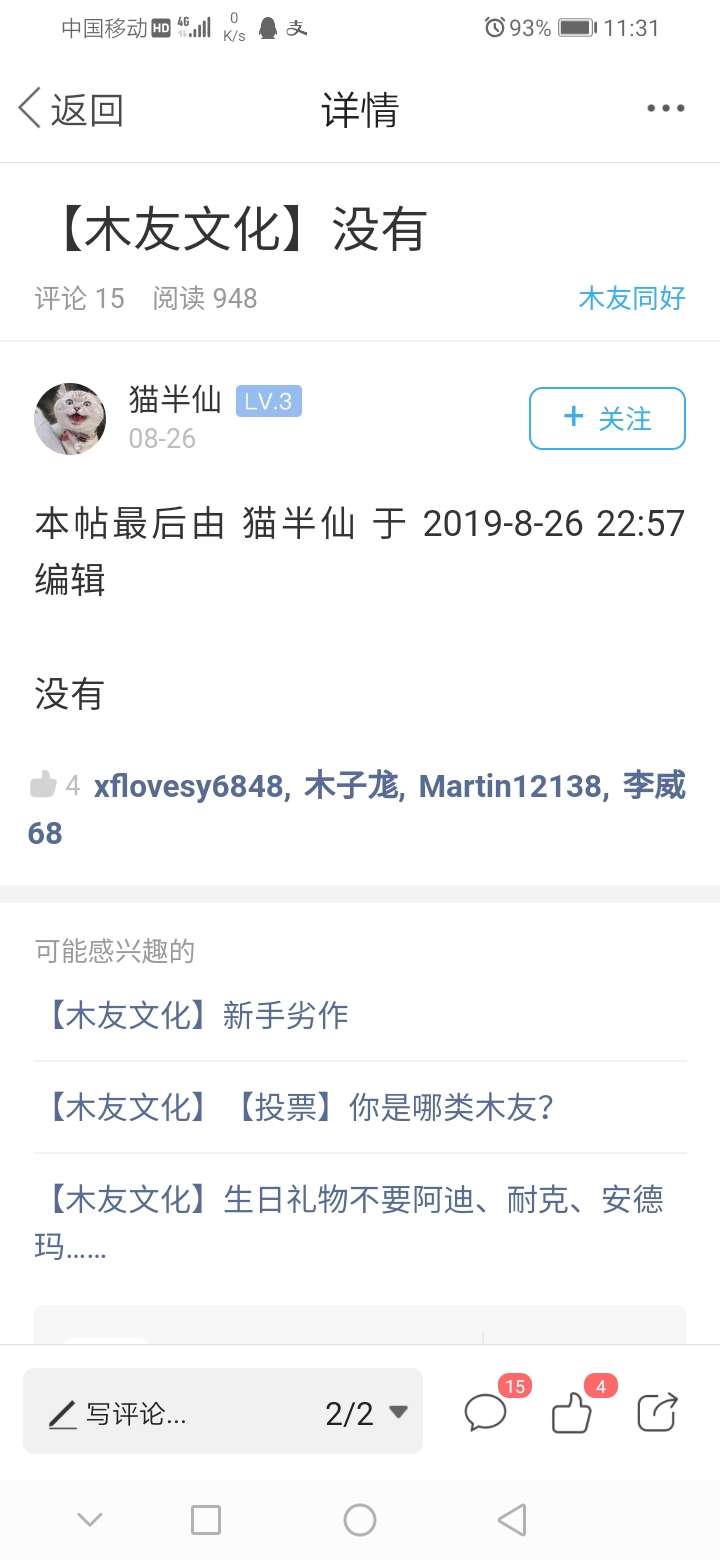Open the 木友同好 section link

(x=632, y=298)
